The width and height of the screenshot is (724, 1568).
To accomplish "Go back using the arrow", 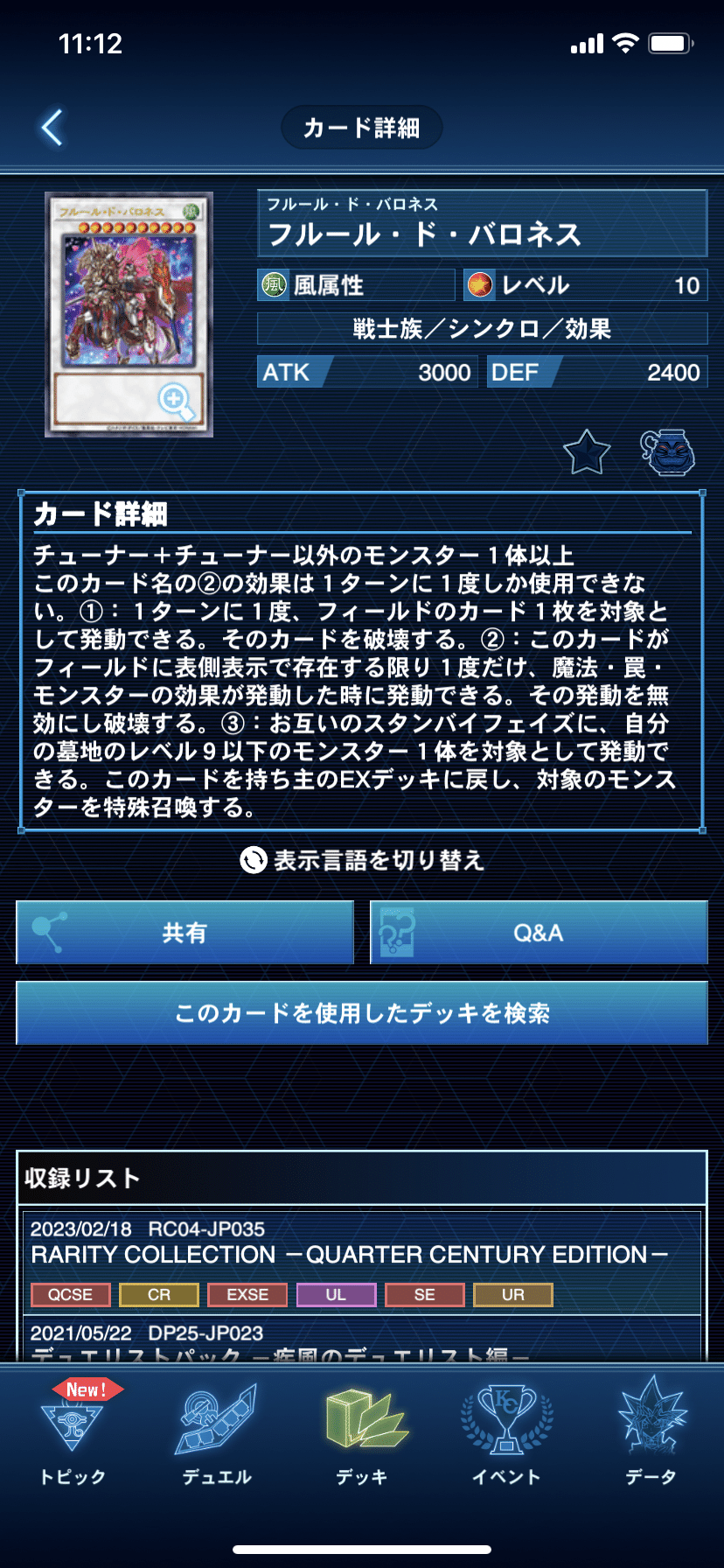I will click(x=52, y=128).
